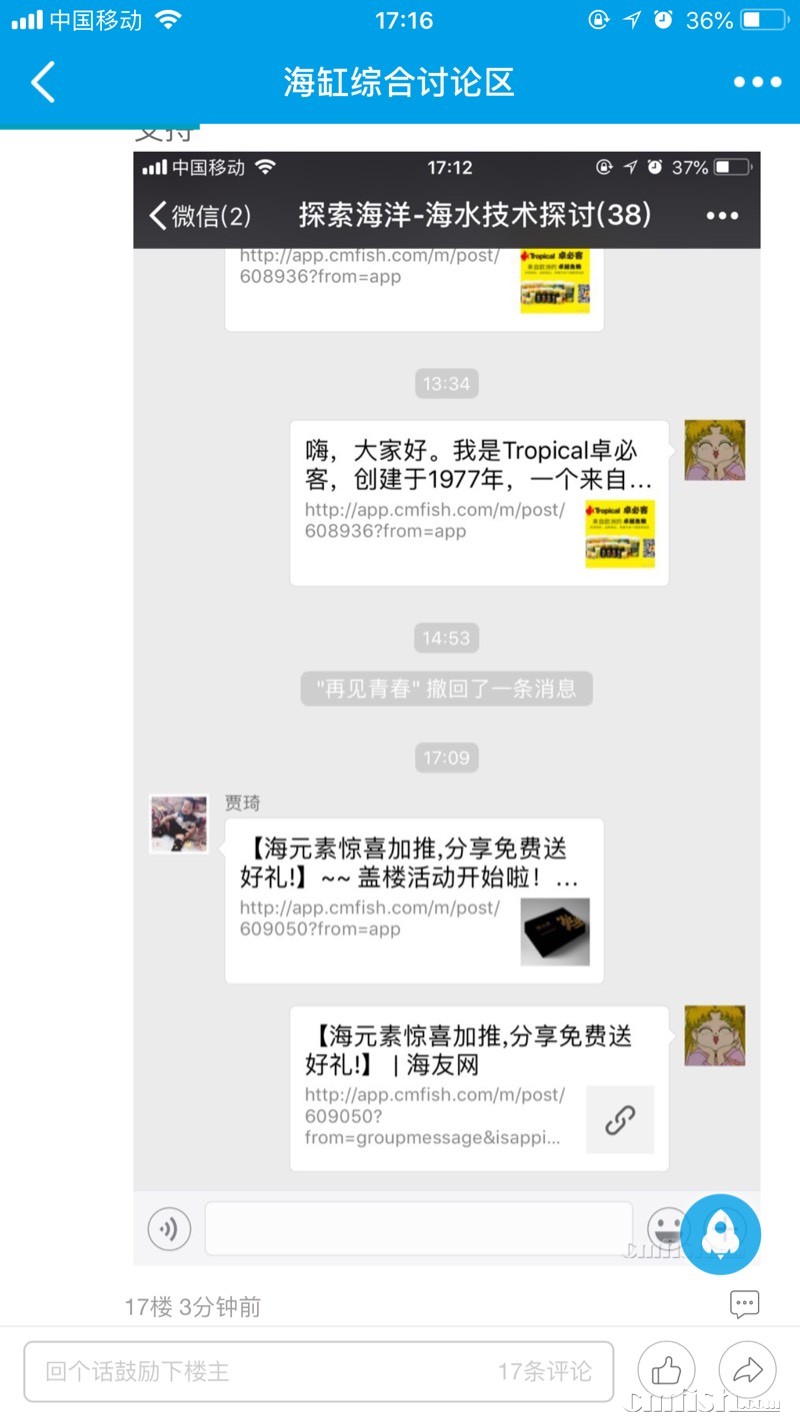Reply to the 17楼 comment
This screenshot has width=800, height=1423.
tap(743, 1304)
